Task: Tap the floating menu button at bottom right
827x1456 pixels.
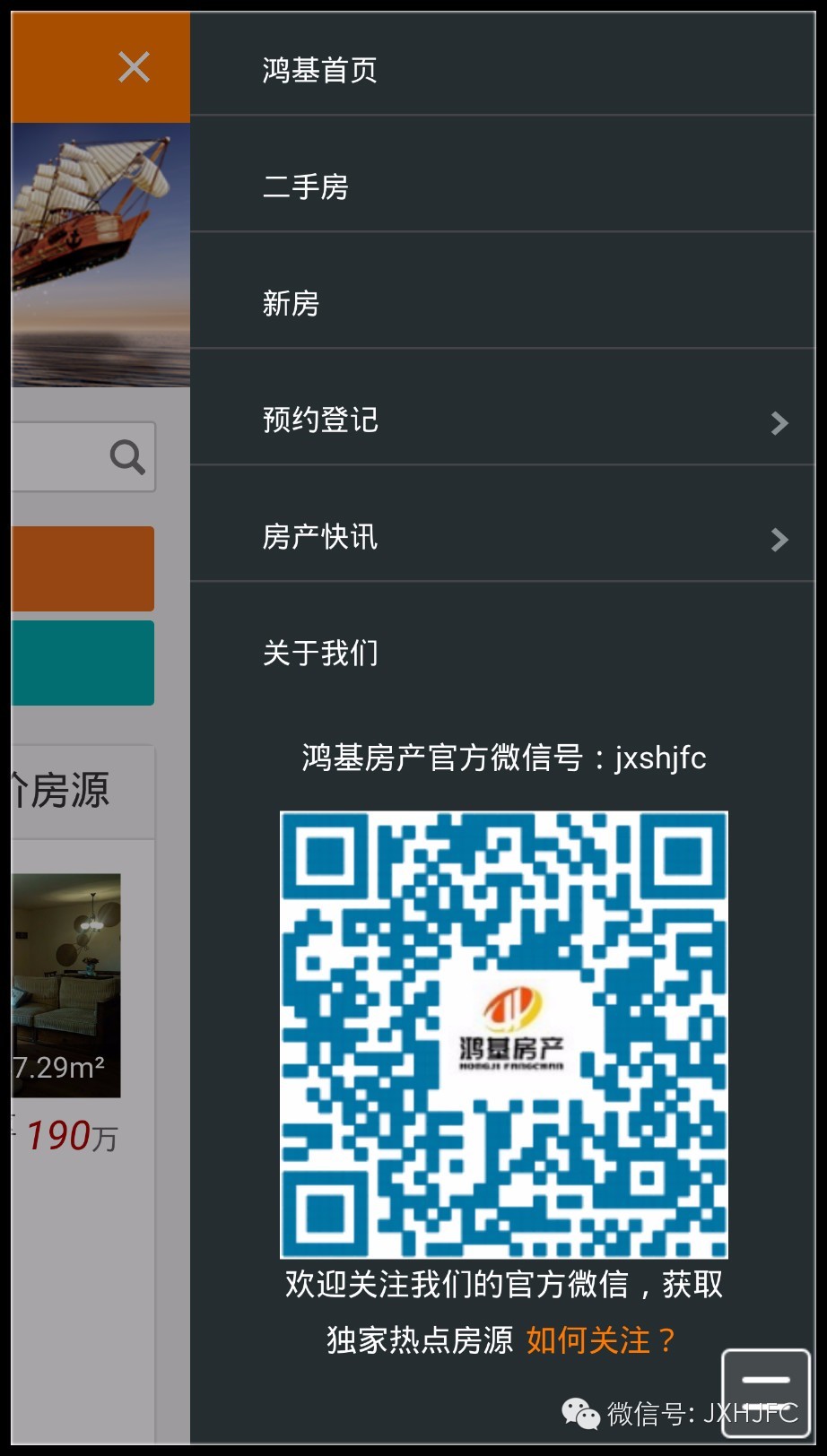Action: click(765, 1391)
